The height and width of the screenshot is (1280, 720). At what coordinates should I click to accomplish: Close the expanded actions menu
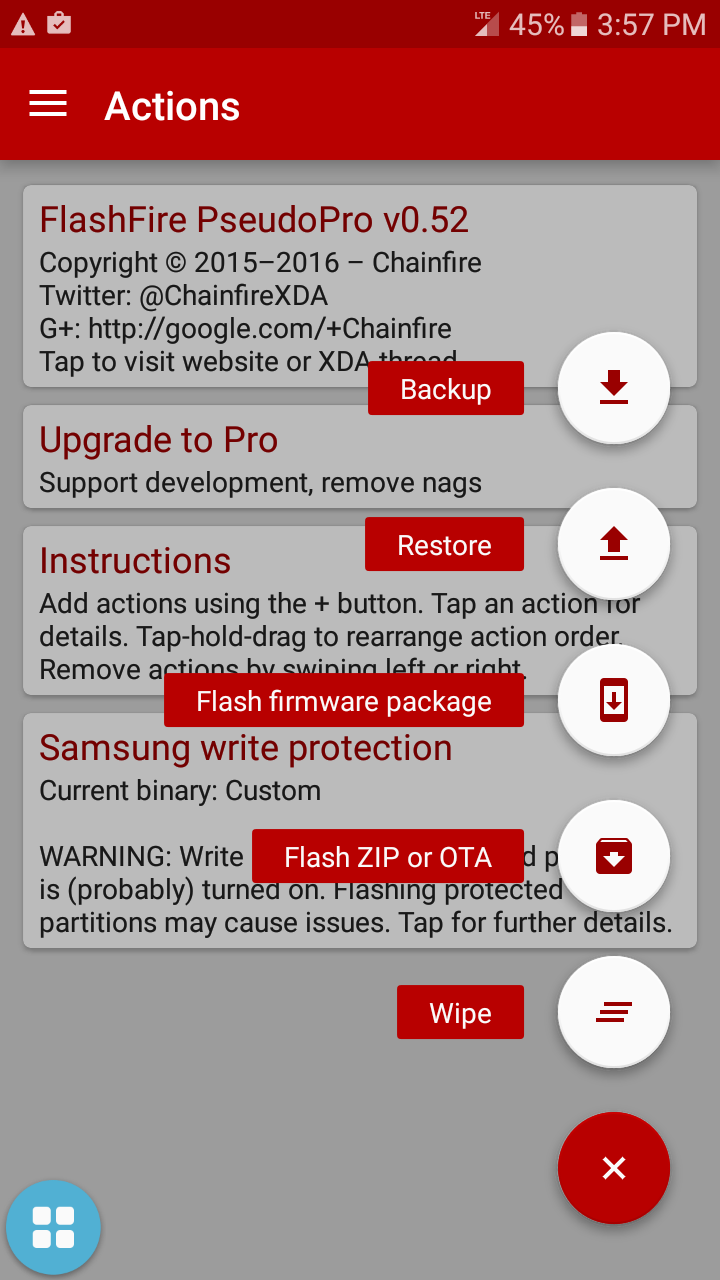(x=613, y=1168)
